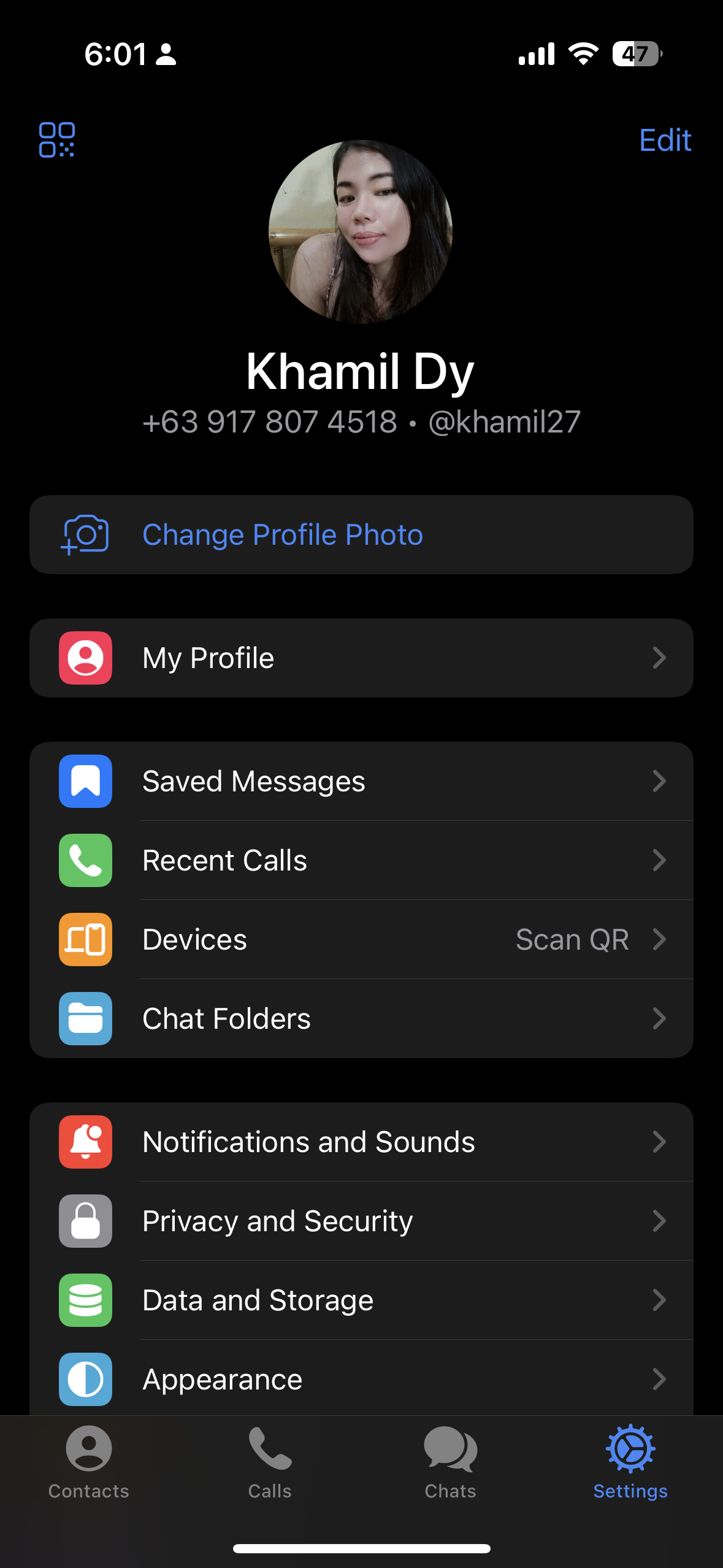Tap Edit to modify the profile
This screenshot has width=723, height=1568.
665,140
